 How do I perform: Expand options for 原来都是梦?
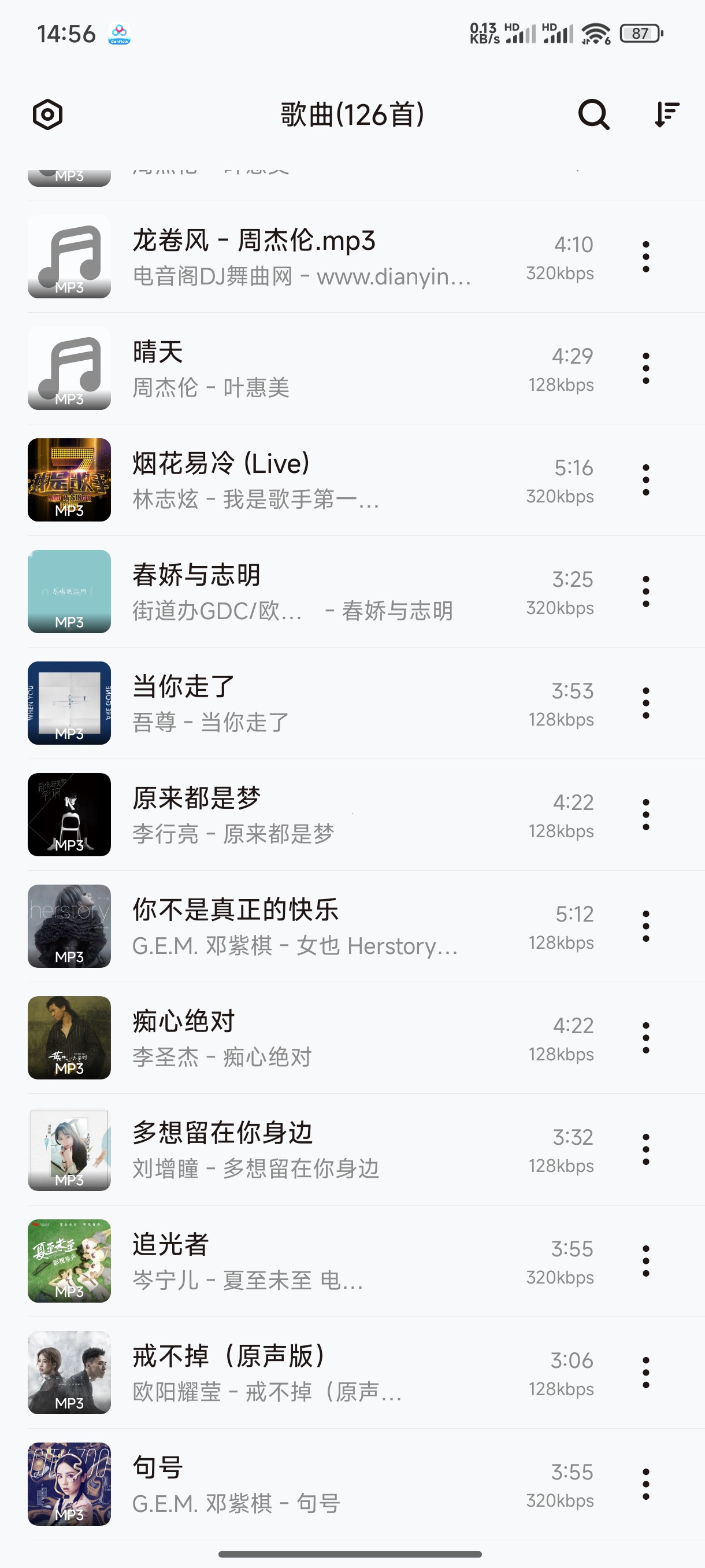pyautogui.click(x=645, y=815)
